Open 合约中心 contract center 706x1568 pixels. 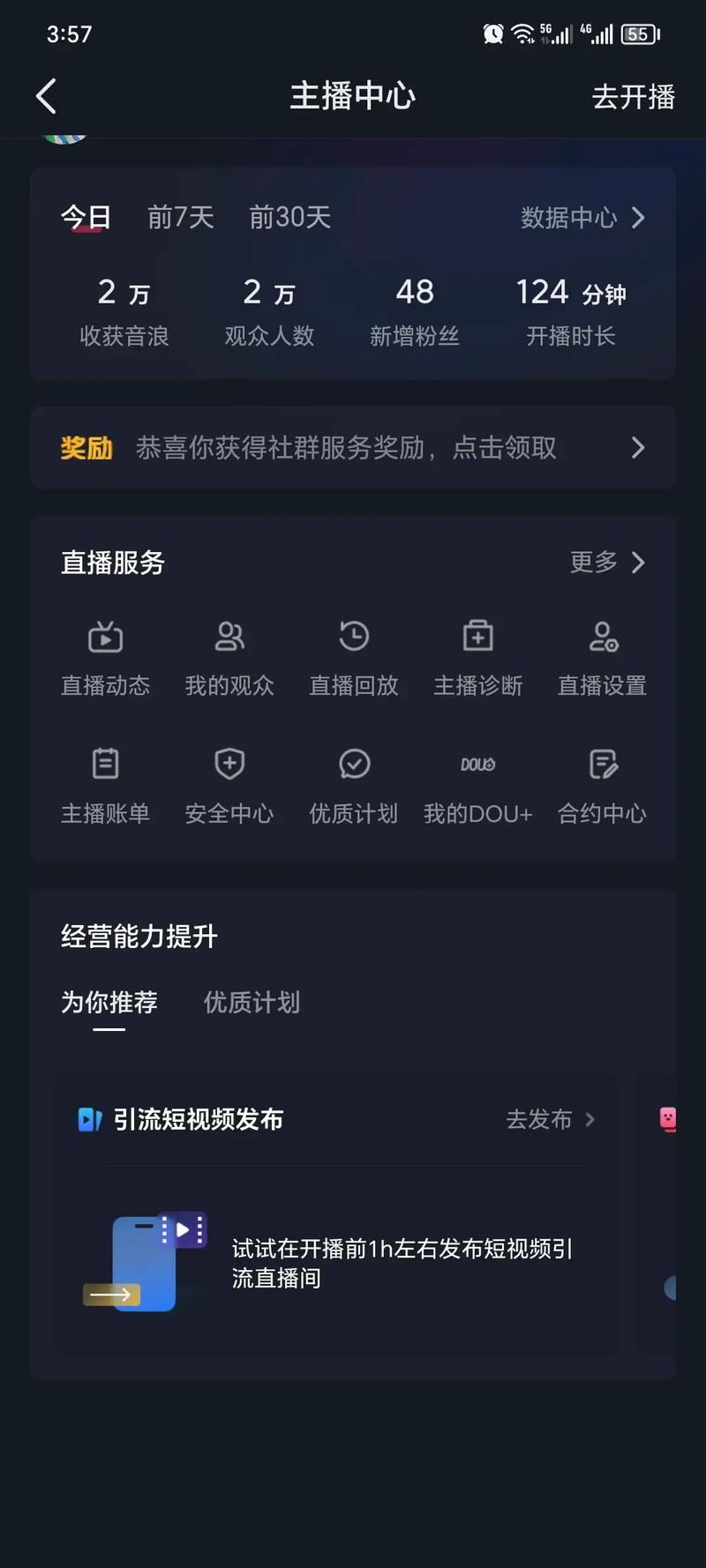tap(602, 785)
